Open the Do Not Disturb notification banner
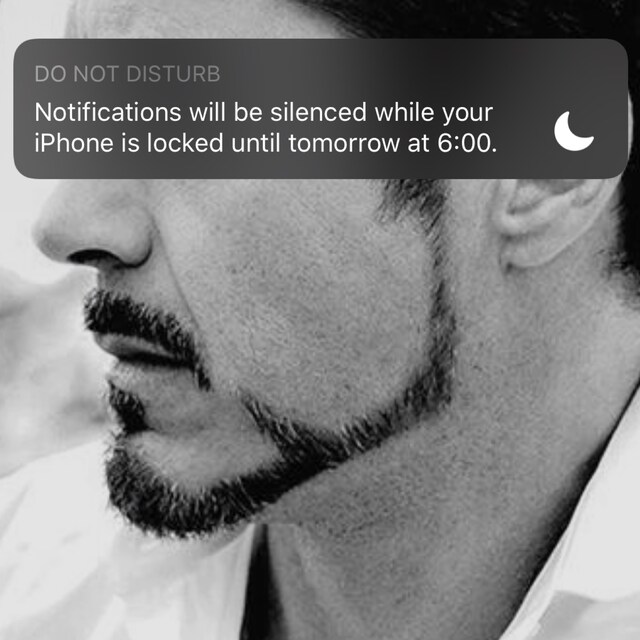640x640 pixels. (x=320, y=110)
